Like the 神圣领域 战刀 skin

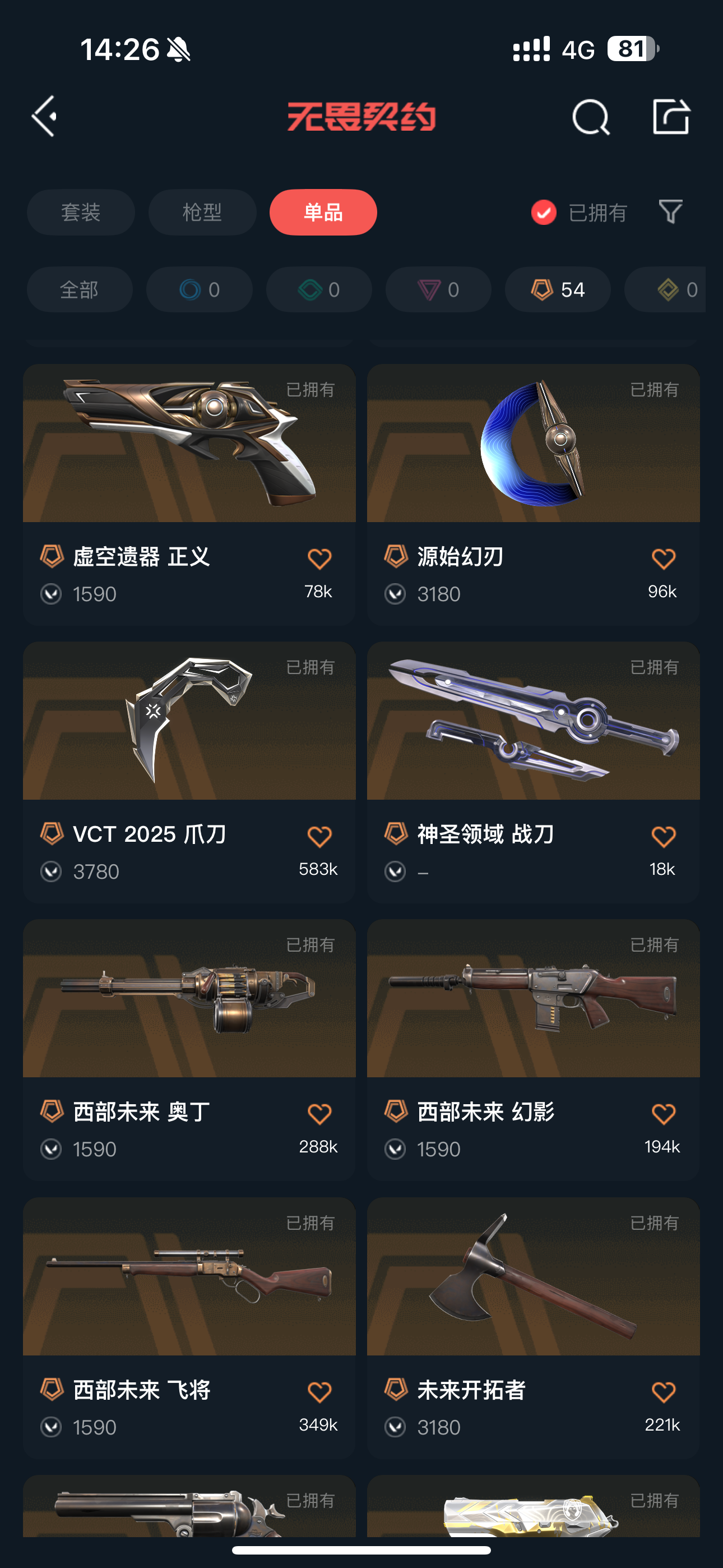664,837
